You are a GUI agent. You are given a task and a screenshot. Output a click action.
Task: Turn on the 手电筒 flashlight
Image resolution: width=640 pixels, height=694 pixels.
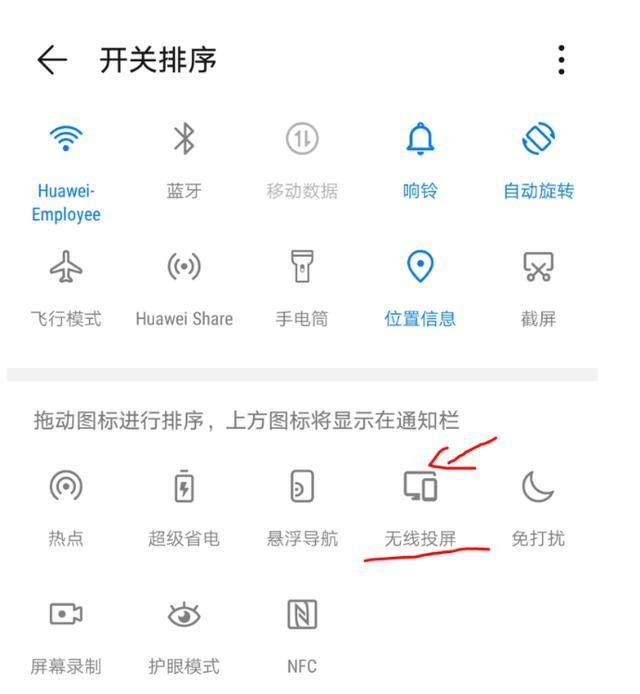(x=302, y=268)
